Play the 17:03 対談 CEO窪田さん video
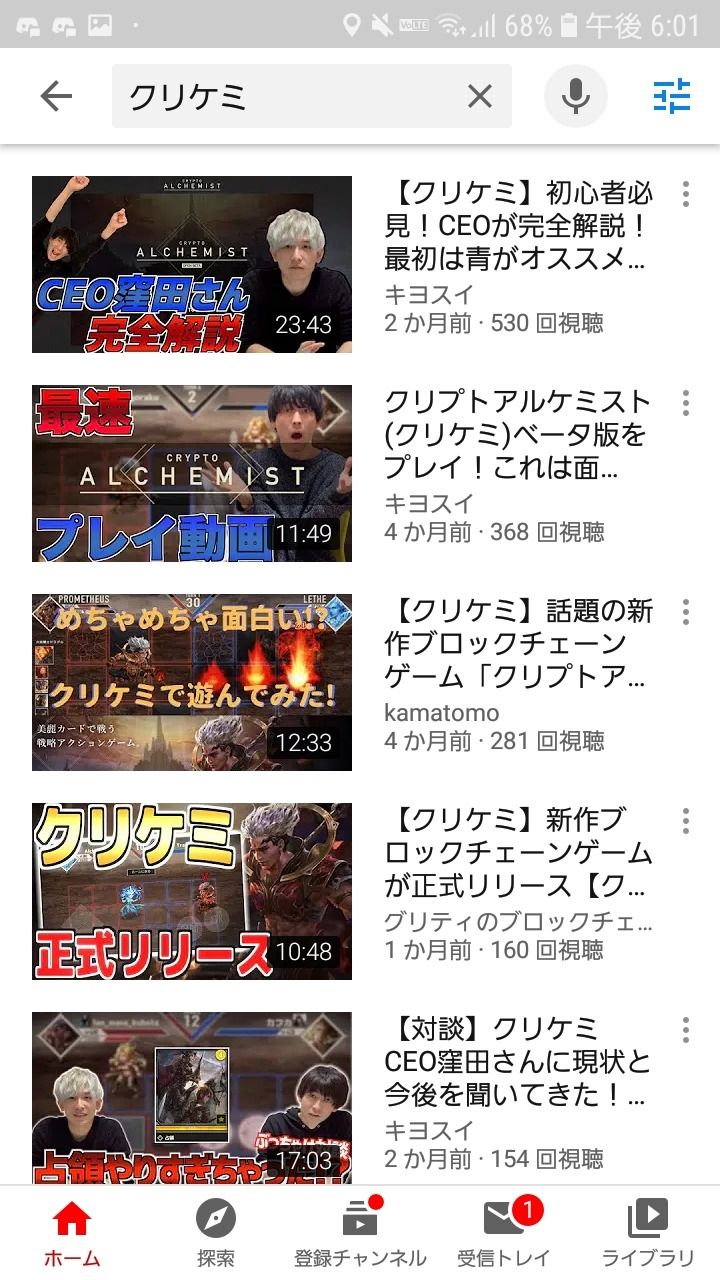Screen dimensions: 720x1280 [x=192, y=1098]
